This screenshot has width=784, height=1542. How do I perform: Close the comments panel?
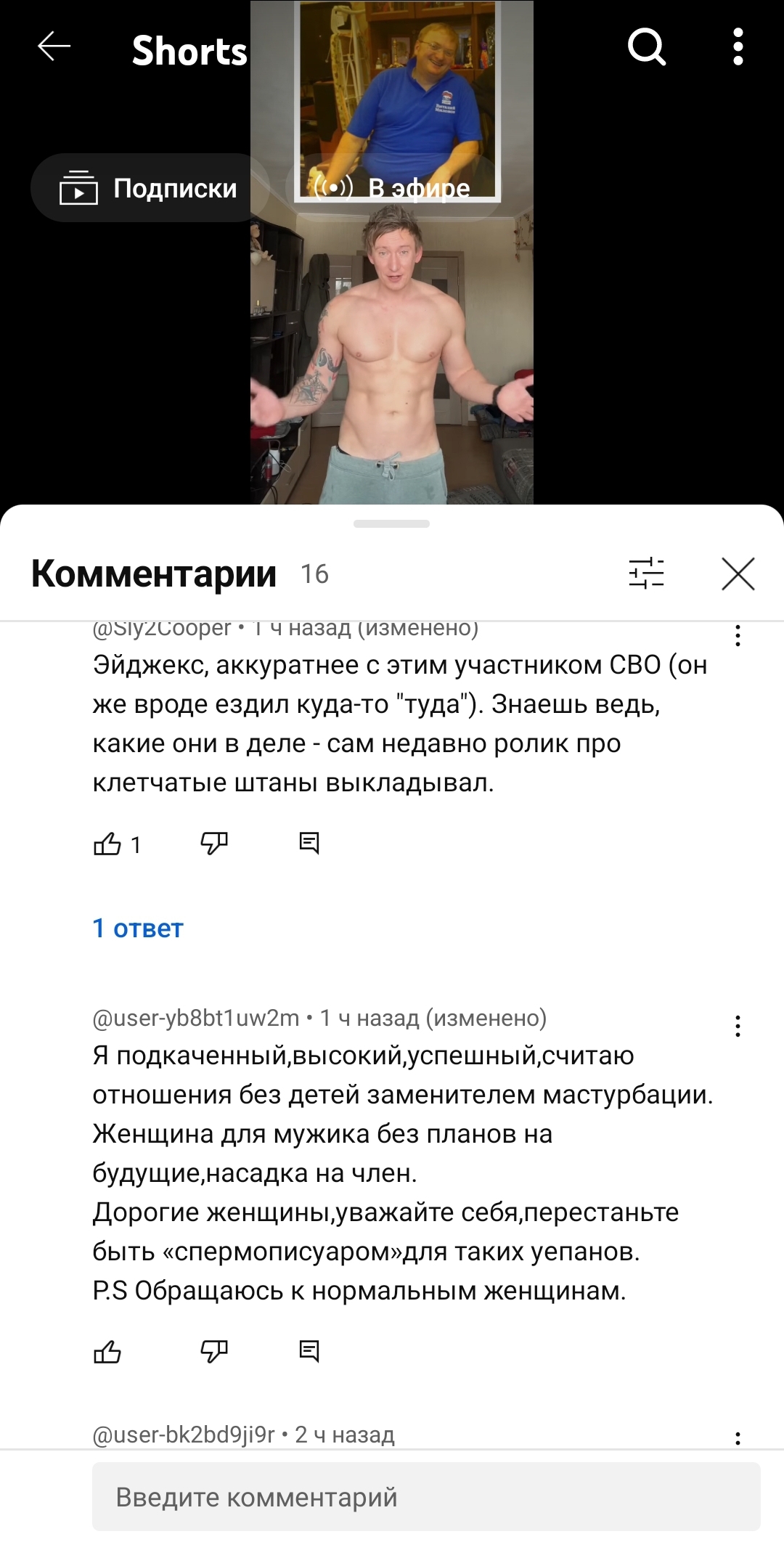click(738, 574)
